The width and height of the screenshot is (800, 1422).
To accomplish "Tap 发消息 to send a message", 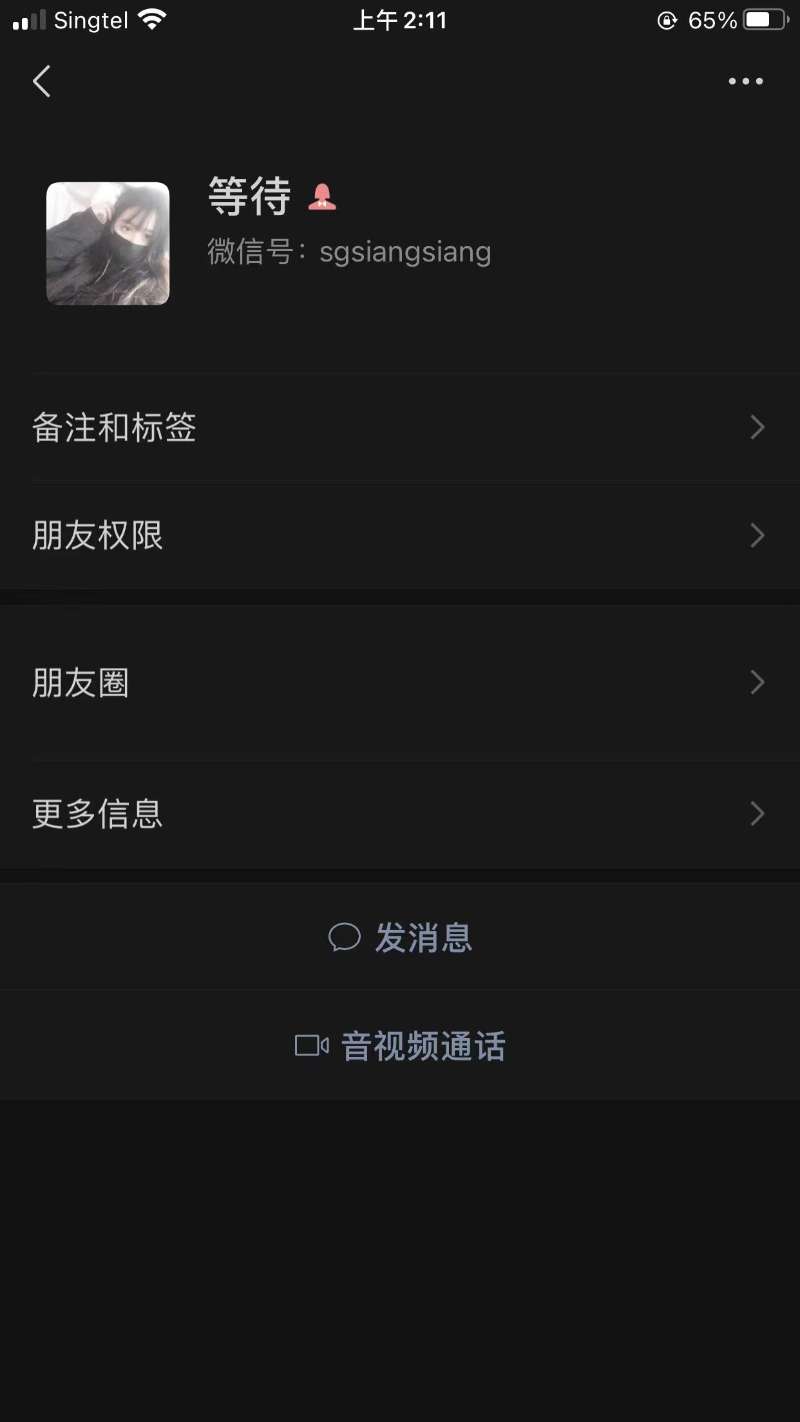I will (x=400, y=937).
